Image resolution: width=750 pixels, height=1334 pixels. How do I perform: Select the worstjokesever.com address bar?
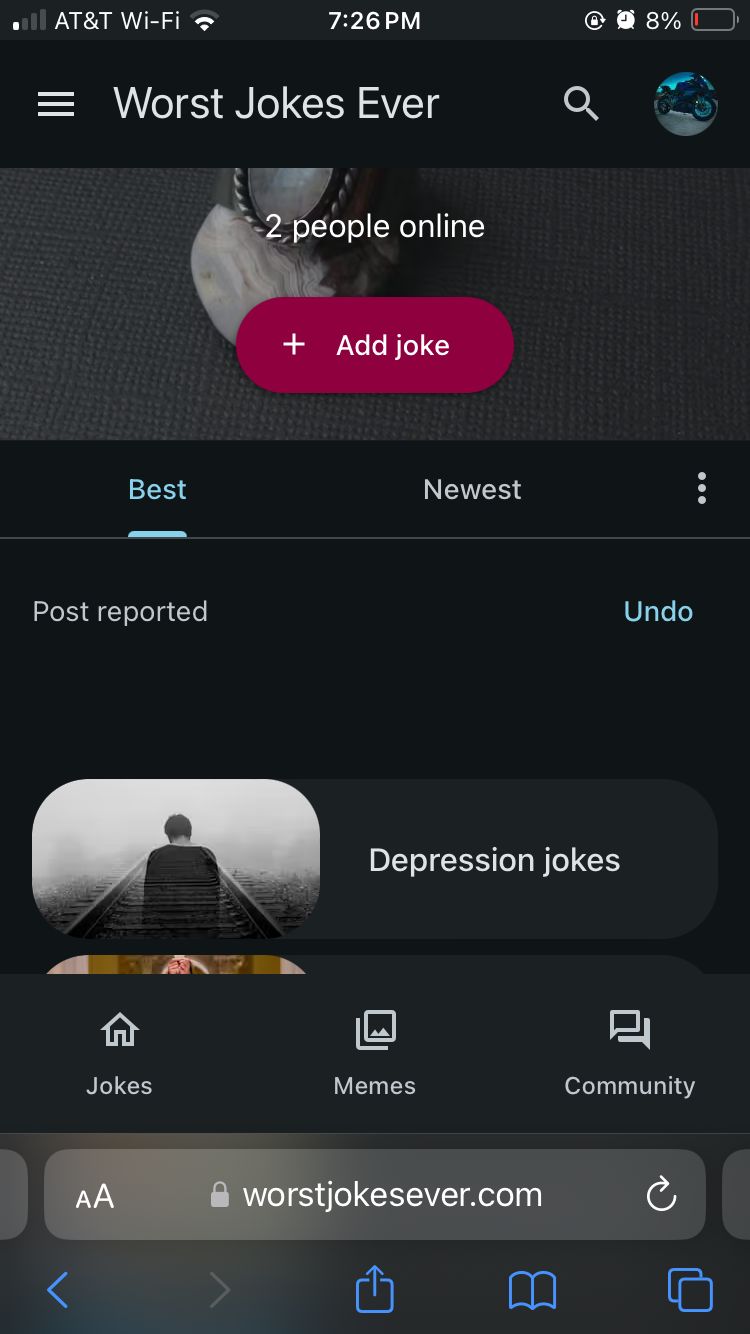point(392,1195)
